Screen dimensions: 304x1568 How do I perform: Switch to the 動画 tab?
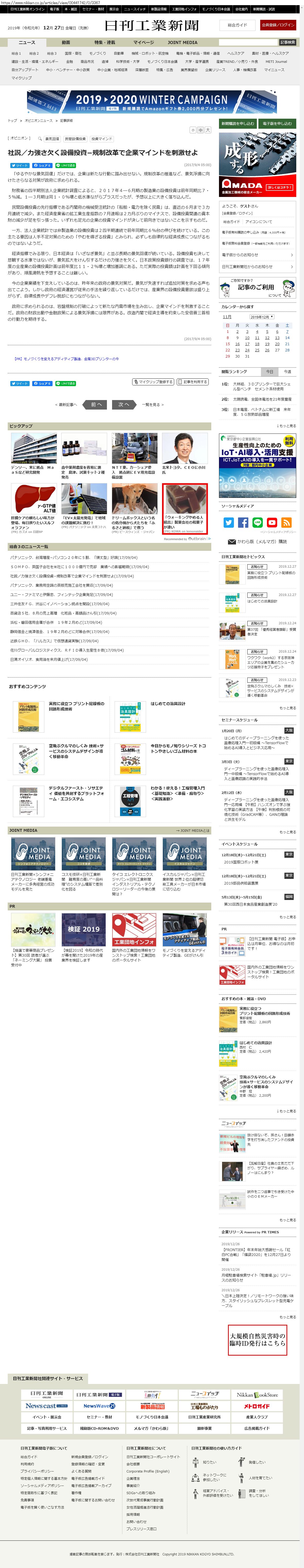point(66,42)
